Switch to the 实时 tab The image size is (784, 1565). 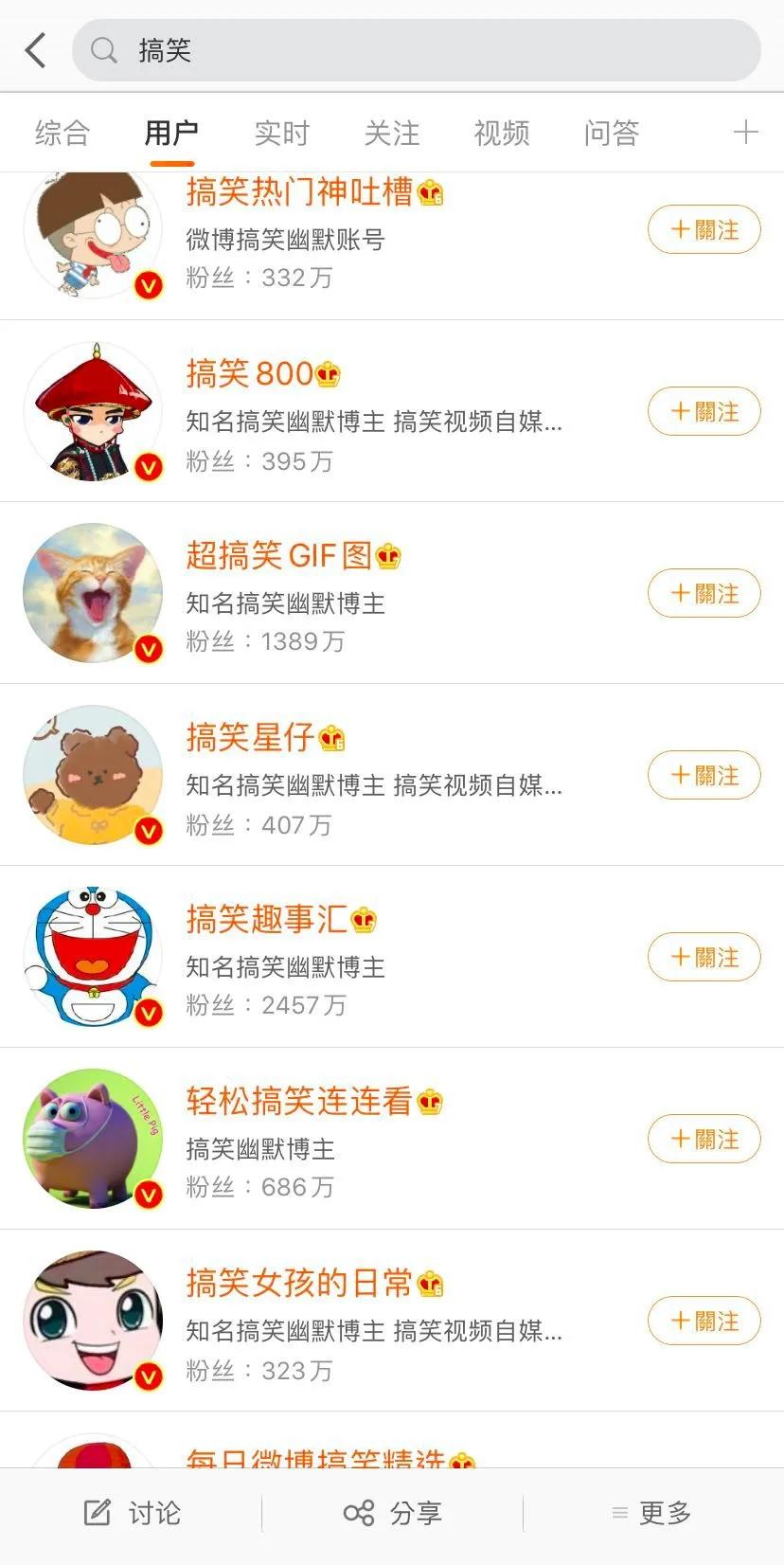tap(280, 134)
